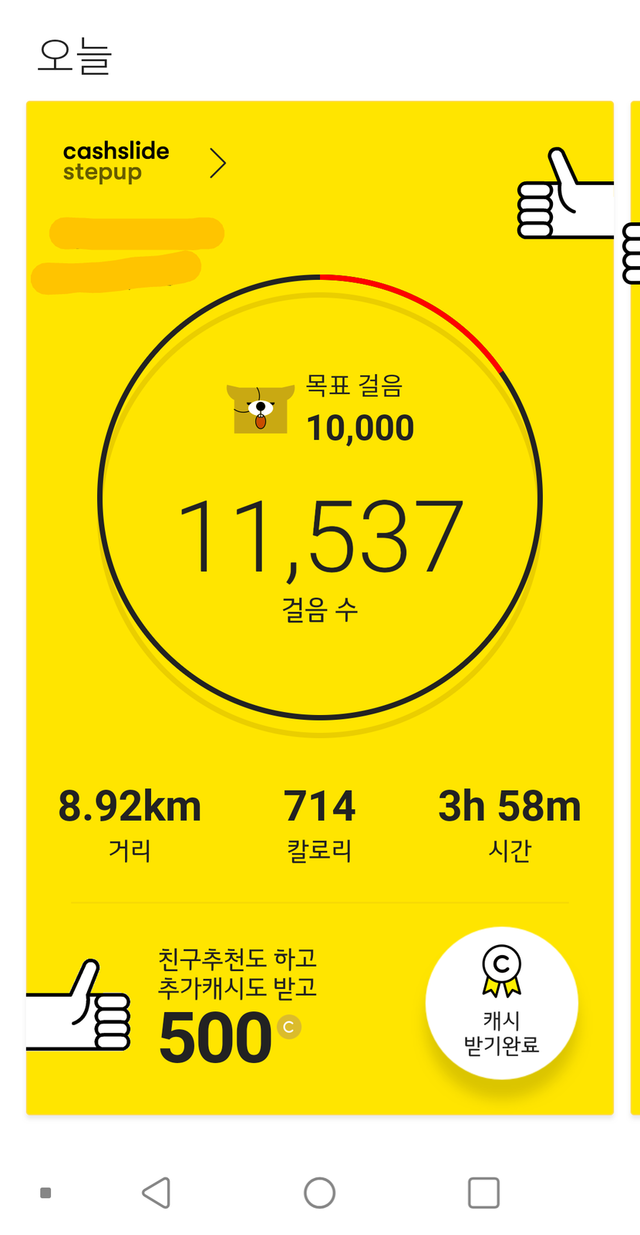This screenshot has width=640, height=1235.
Task: Go to the home screen
Action: (320, 1192)
